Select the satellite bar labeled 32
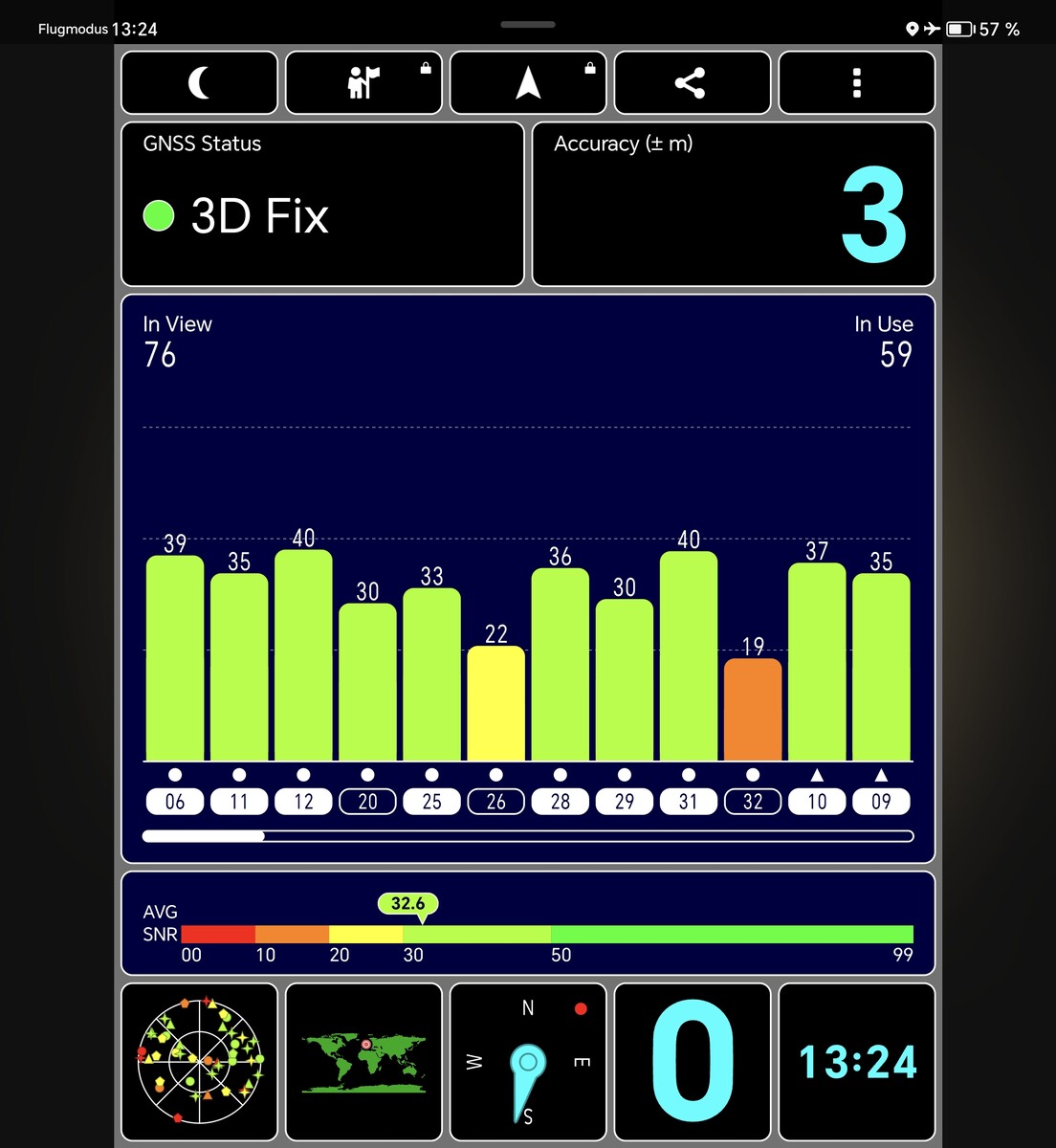Screen dimensions: 1056x1148 [753, 710]
